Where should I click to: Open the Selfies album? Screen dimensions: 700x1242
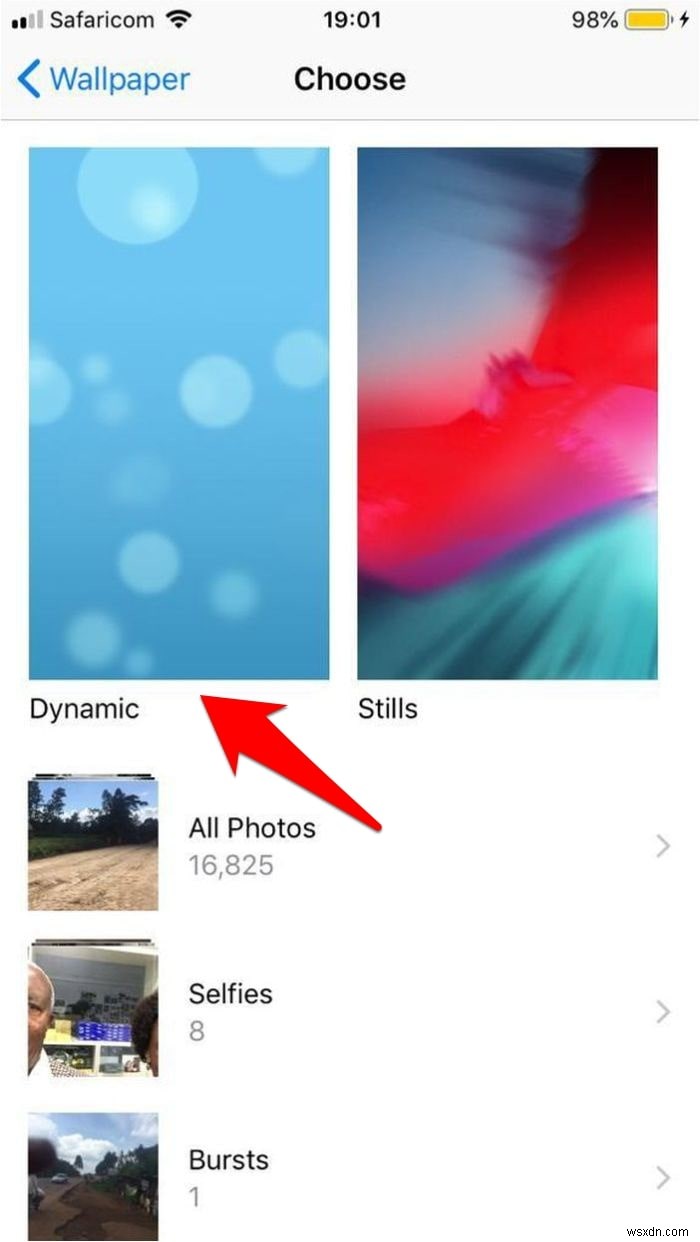click(x=350, y=1011)
